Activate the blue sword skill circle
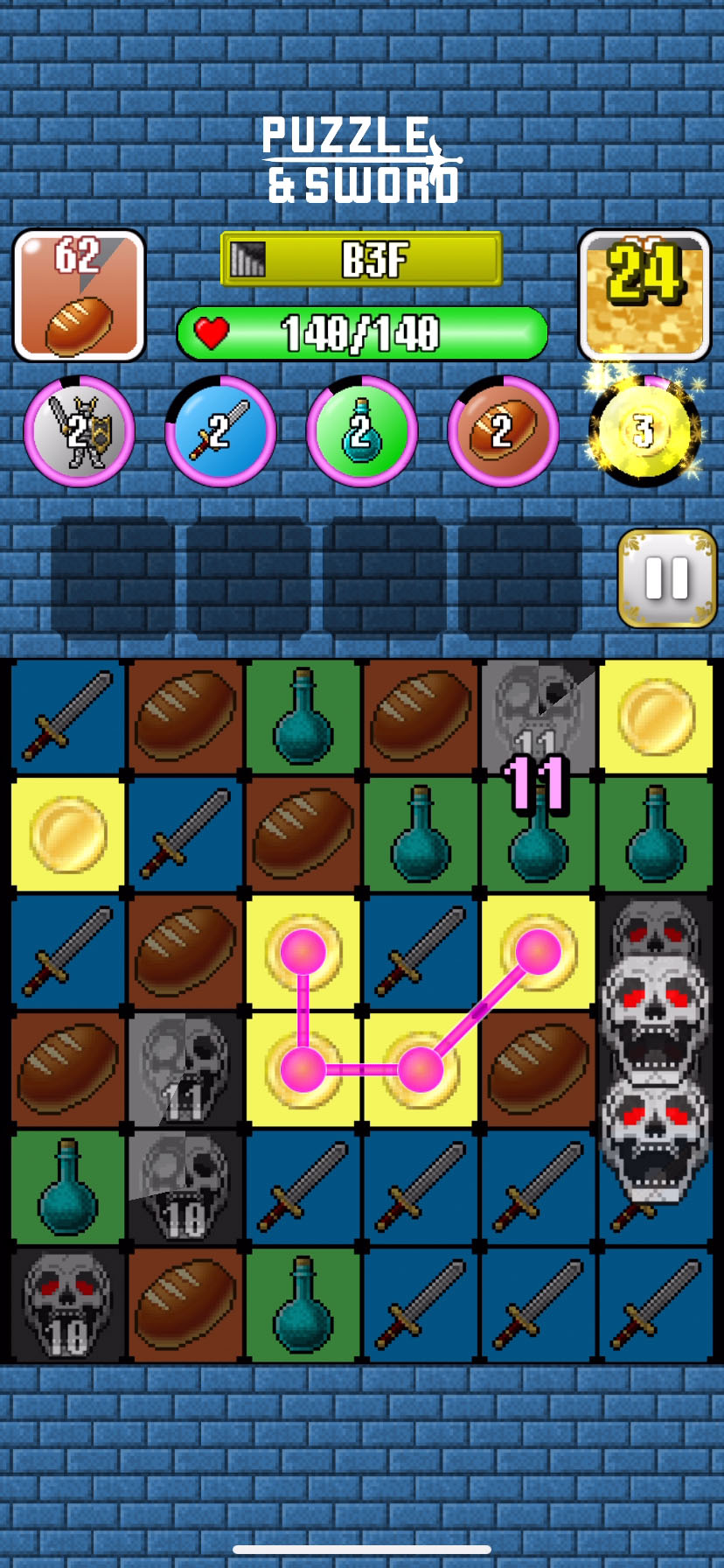Image resolution: width=724 pixels, height=1568 pixels. (220, 431)
